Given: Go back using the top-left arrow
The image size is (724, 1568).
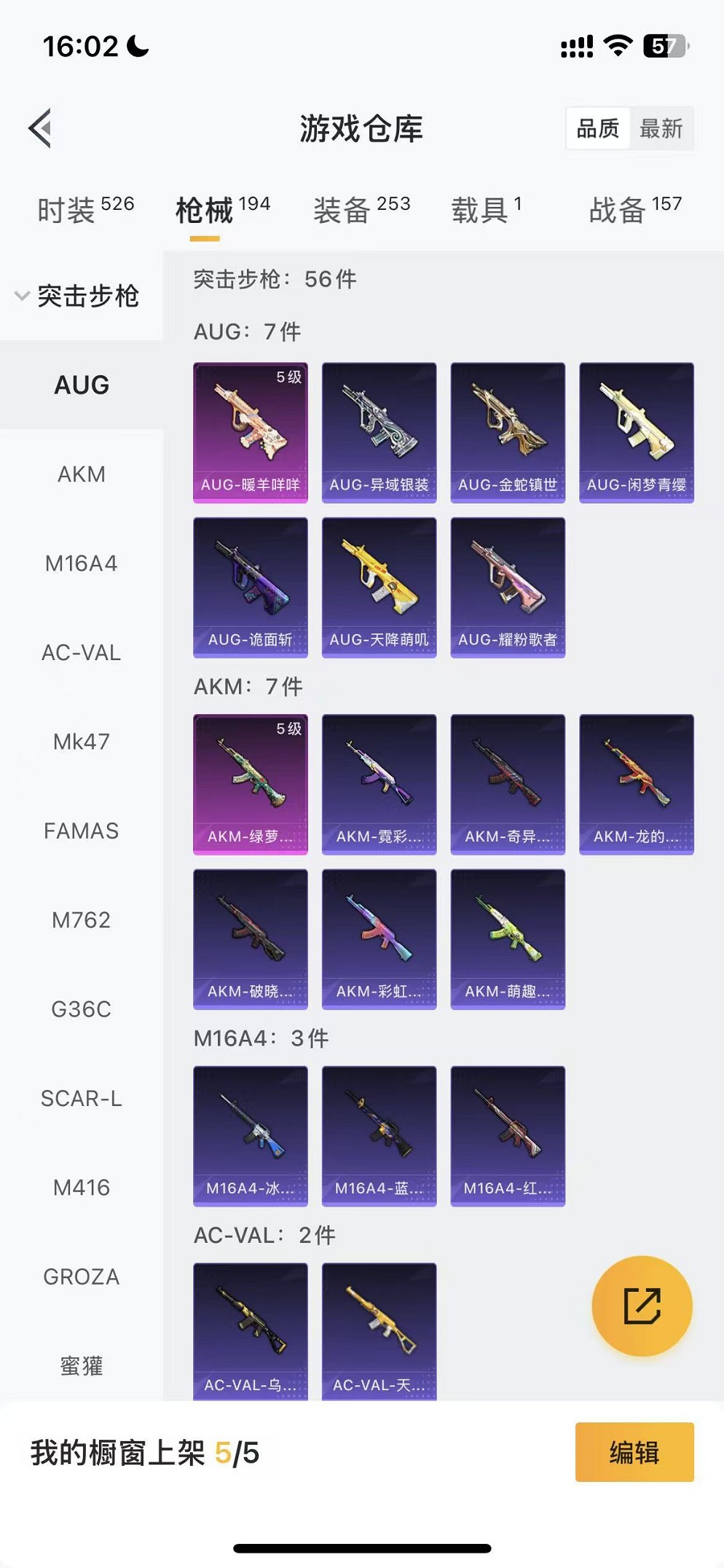Looking at the screenshot, I should click(41, 128).
